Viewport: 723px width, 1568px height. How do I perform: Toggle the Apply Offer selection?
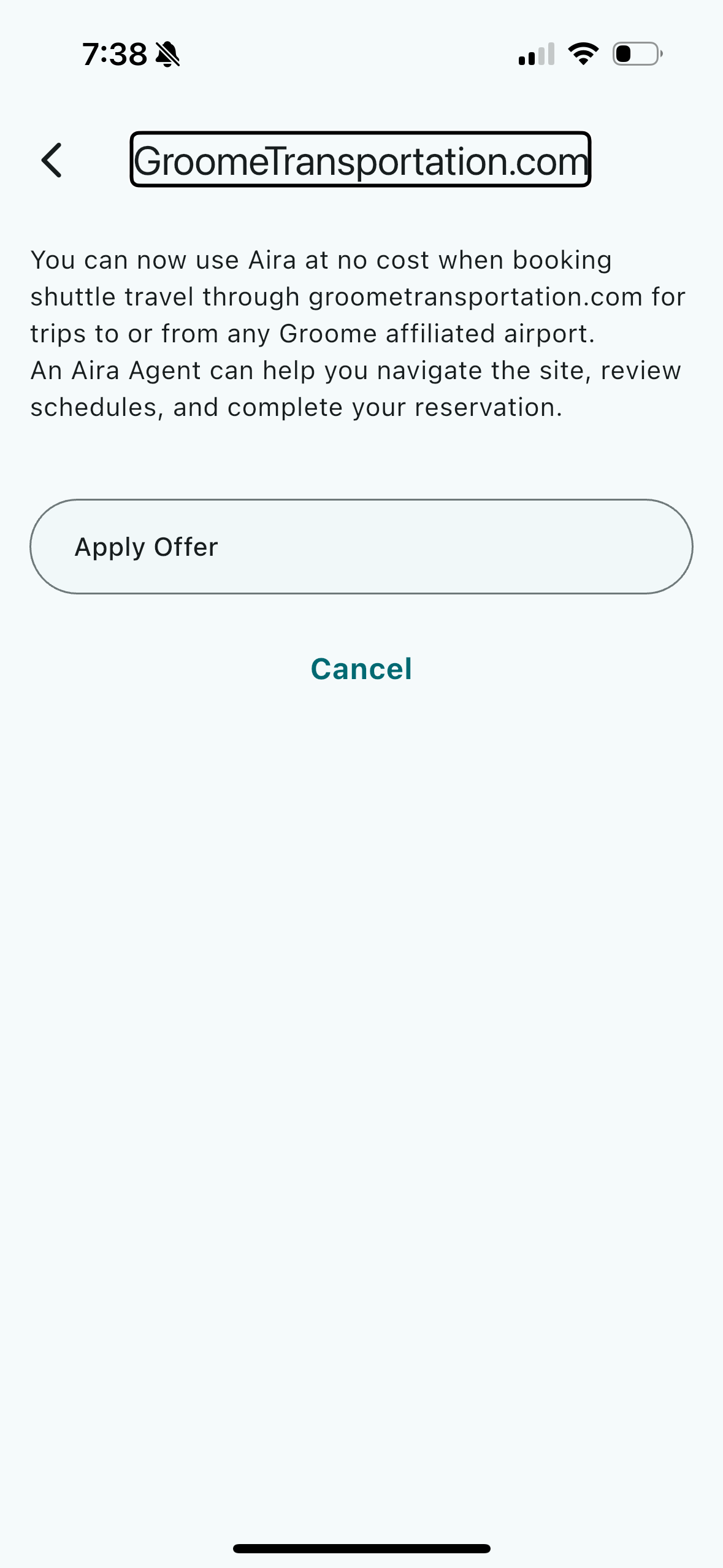pos(361,546)
